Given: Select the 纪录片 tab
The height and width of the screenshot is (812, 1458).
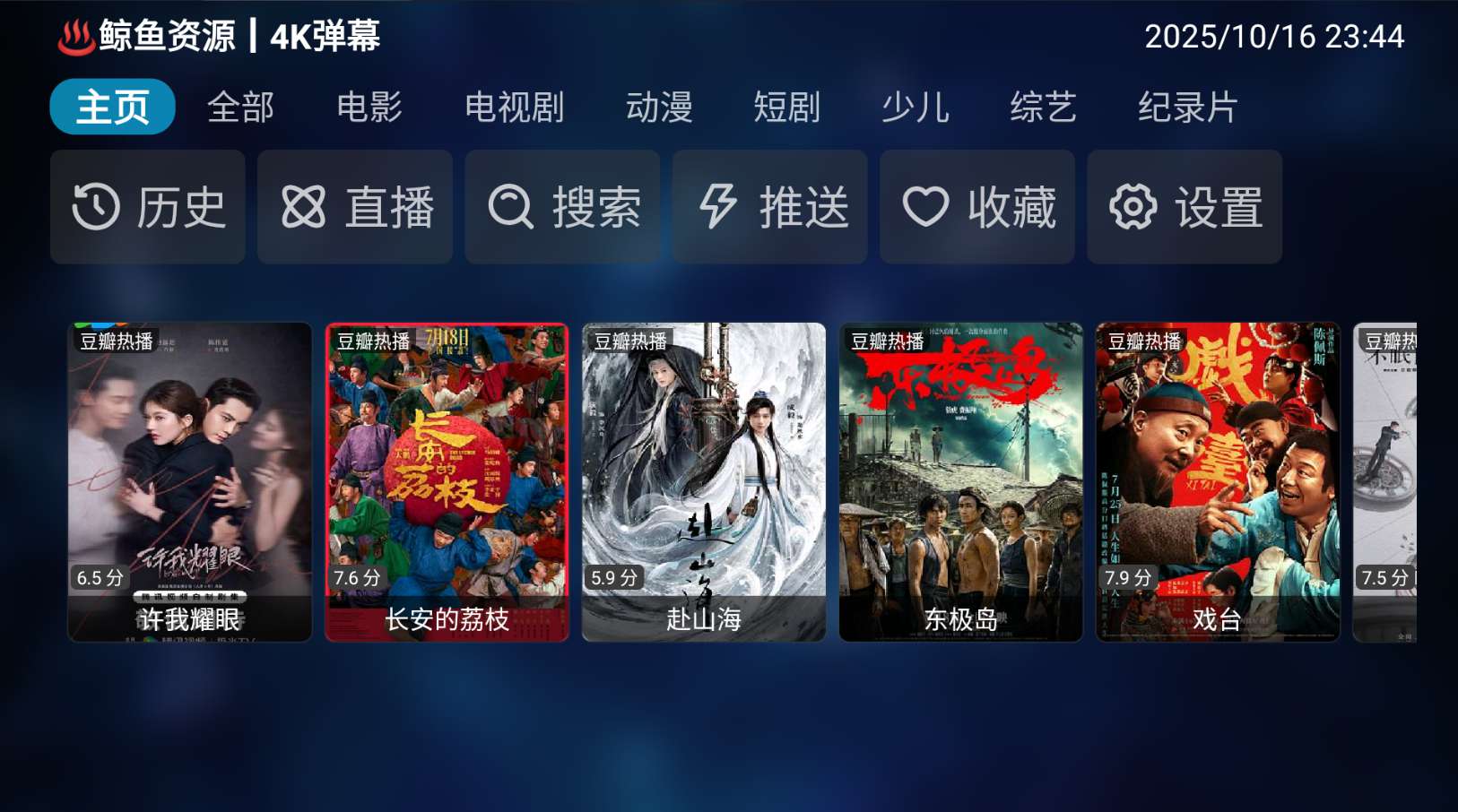Looking at the screenshot, I should click(1188, 108).
